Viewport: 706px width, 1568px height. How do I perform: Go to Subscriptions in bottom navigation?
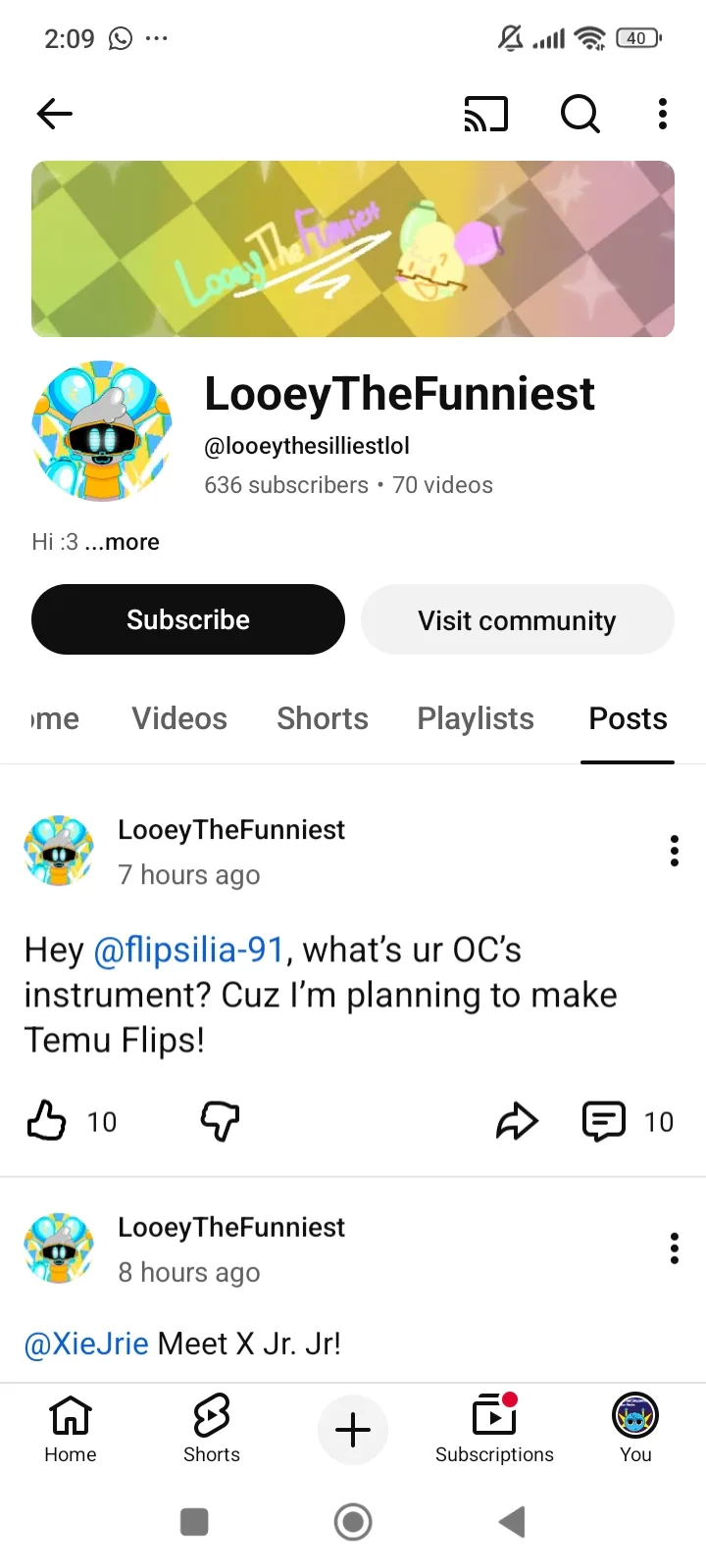click(x=494, y=1429)
